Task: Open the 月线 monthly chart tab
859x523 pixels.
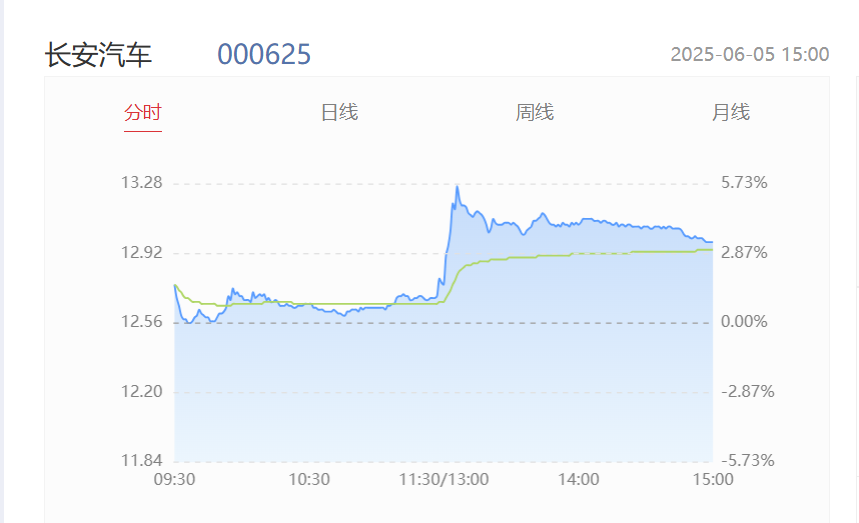Action: tap(730, 113)
